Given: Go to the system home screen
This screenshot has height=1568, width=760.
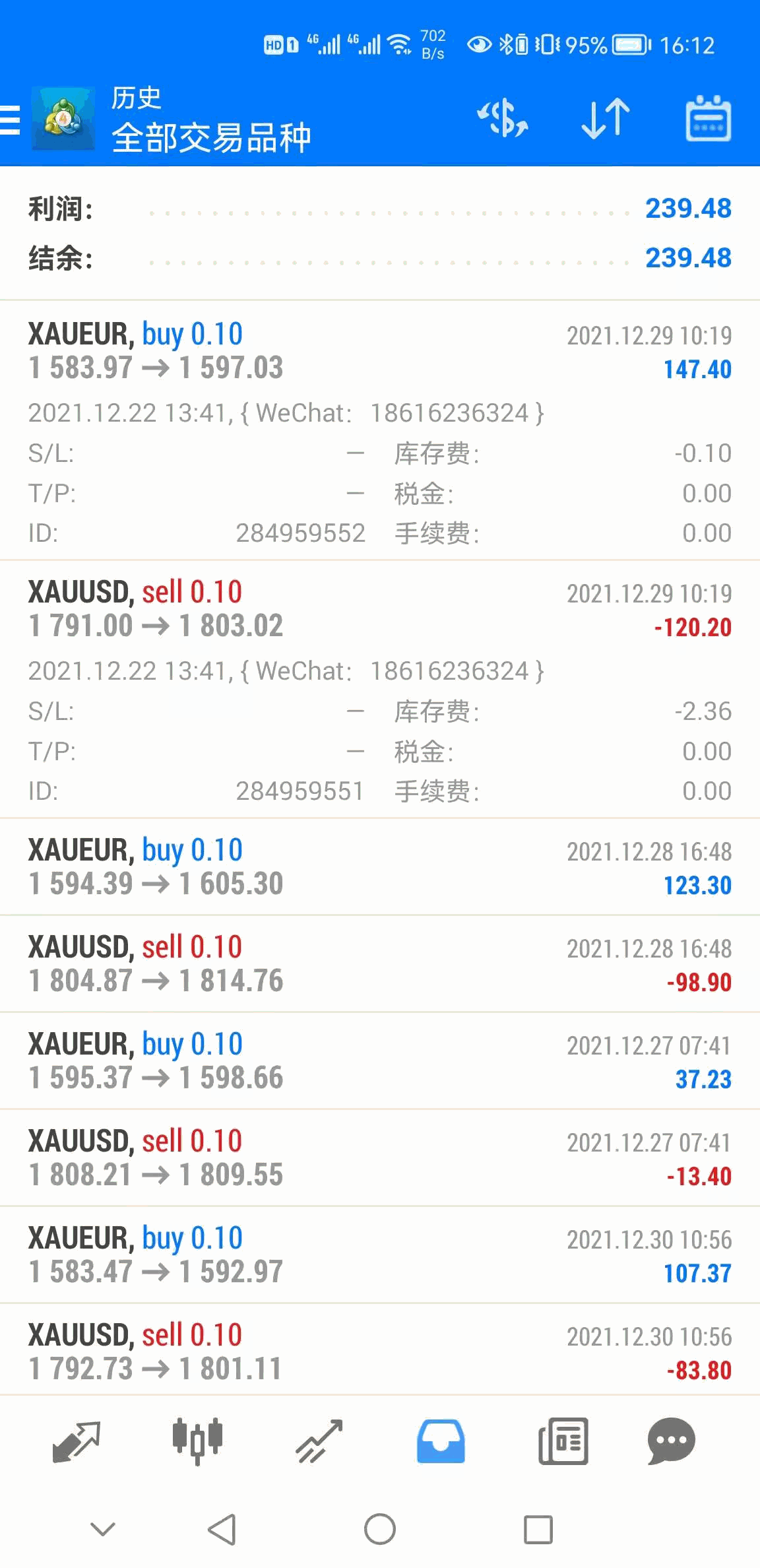Looking at the screenshot, I should (x=380, y=1529).
